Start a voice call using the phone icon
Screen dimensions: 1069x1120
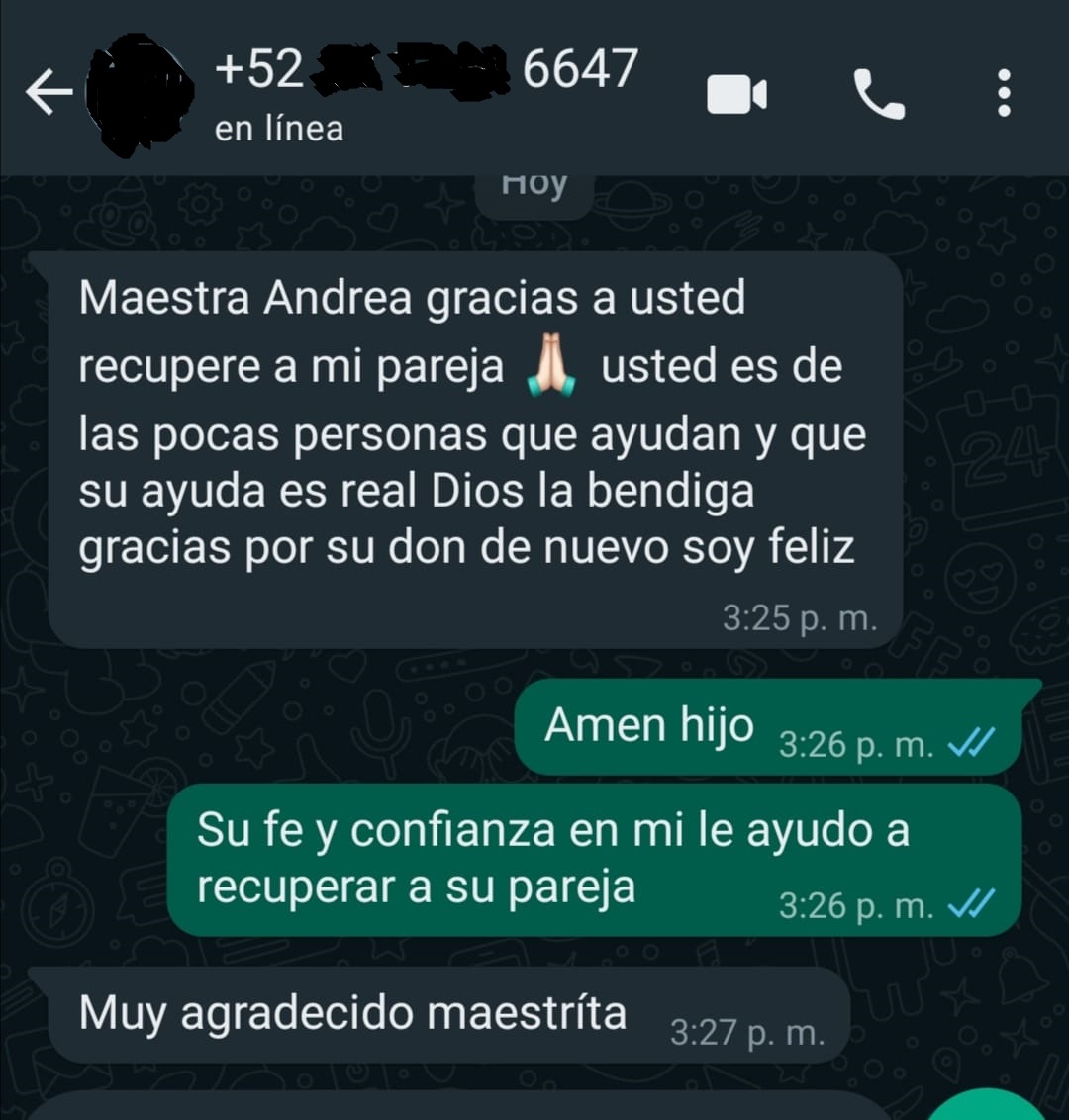pyautogui.click(x=879, y=92)
